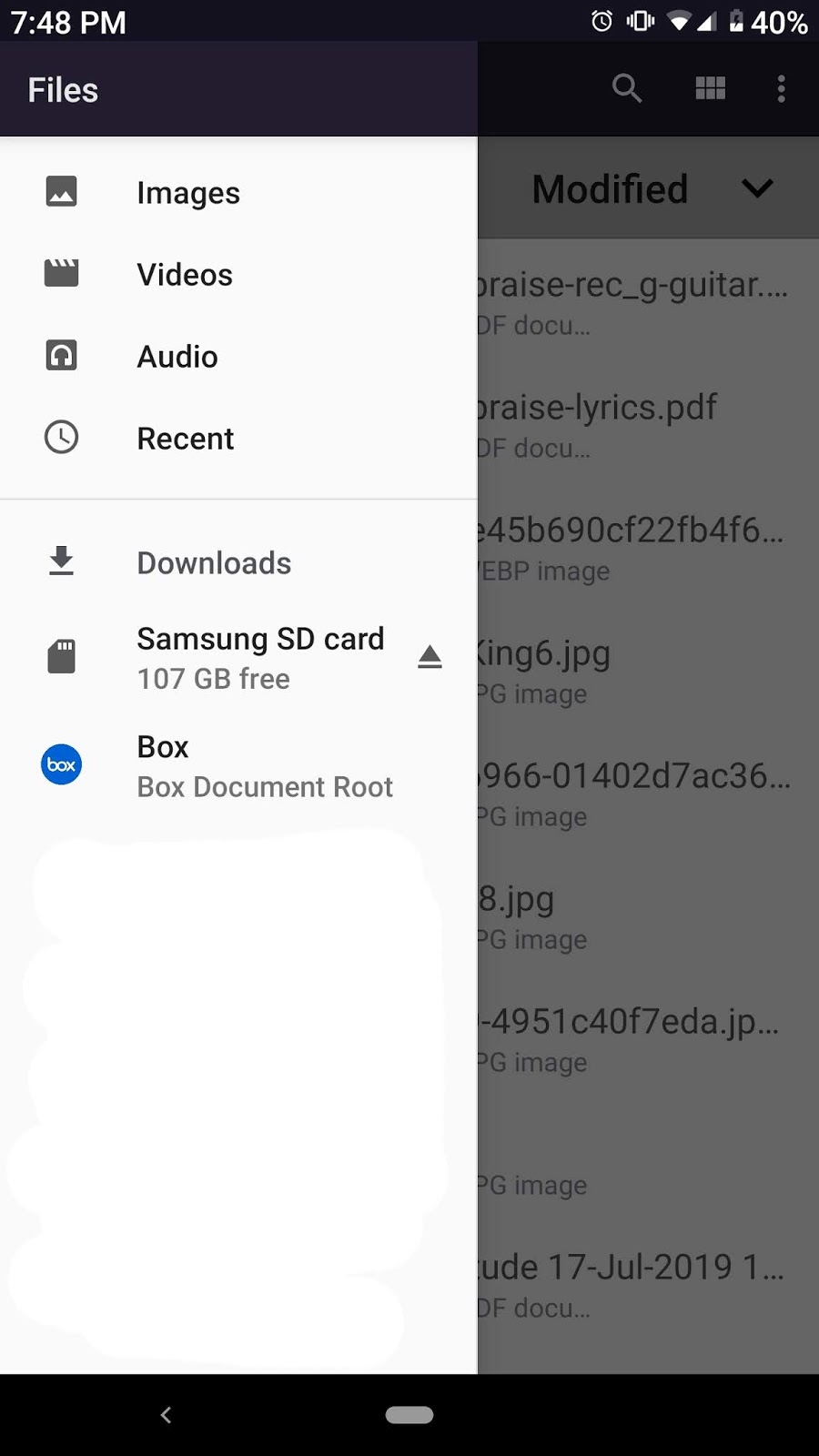Expand the Modified sort dropdown

click(755, 189)
